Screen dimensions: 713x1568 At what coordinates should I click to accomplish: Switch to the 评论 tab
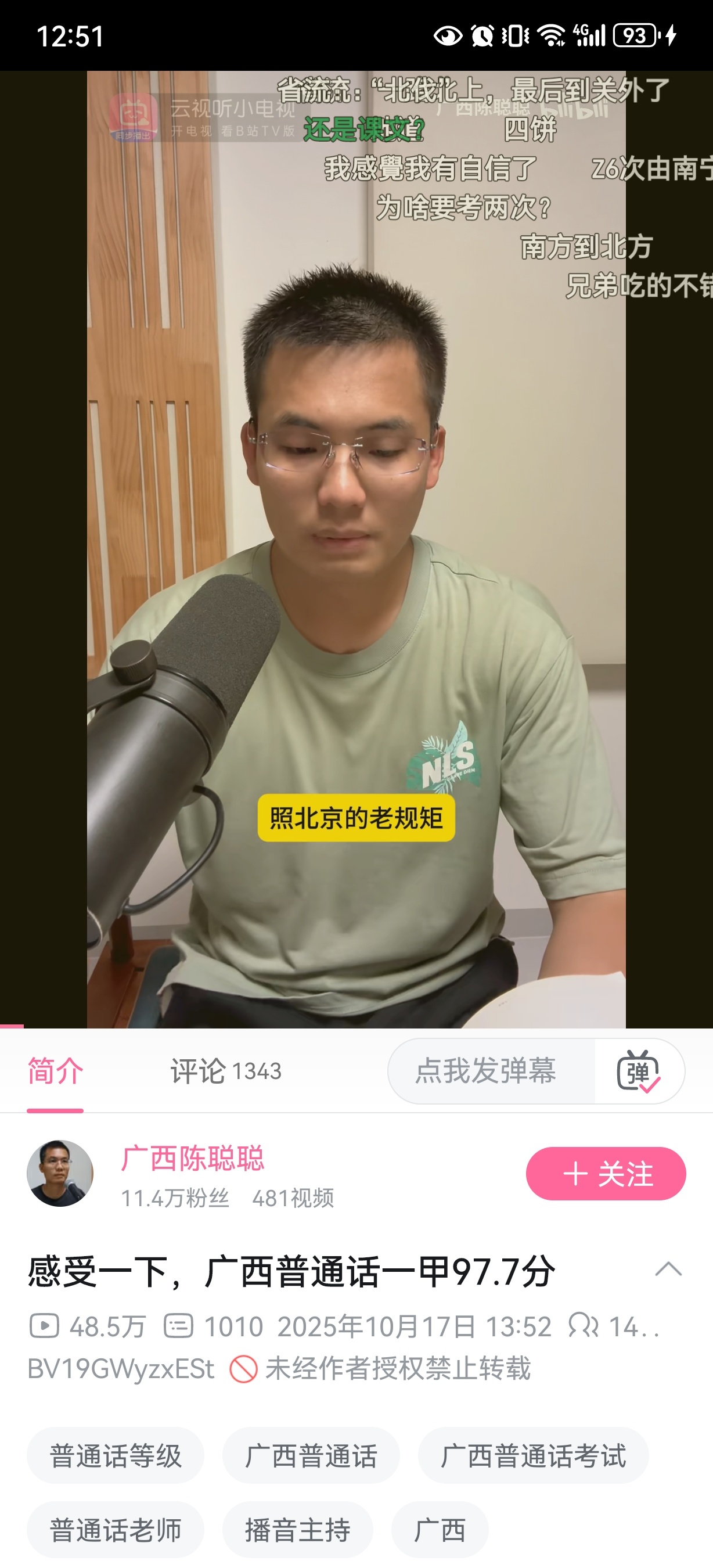(x=225, y=1071)
